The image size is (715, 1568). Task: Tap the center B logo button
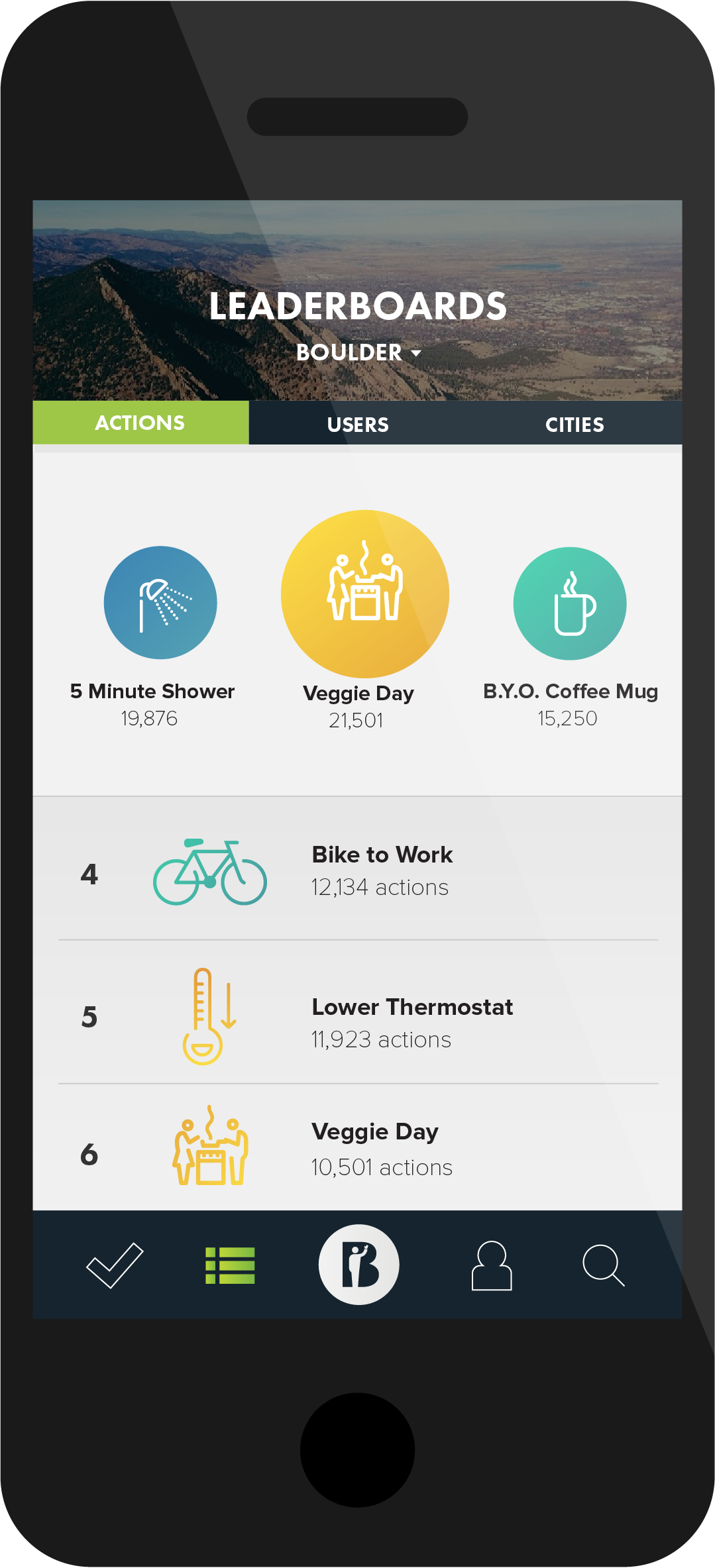(358, 1265)
